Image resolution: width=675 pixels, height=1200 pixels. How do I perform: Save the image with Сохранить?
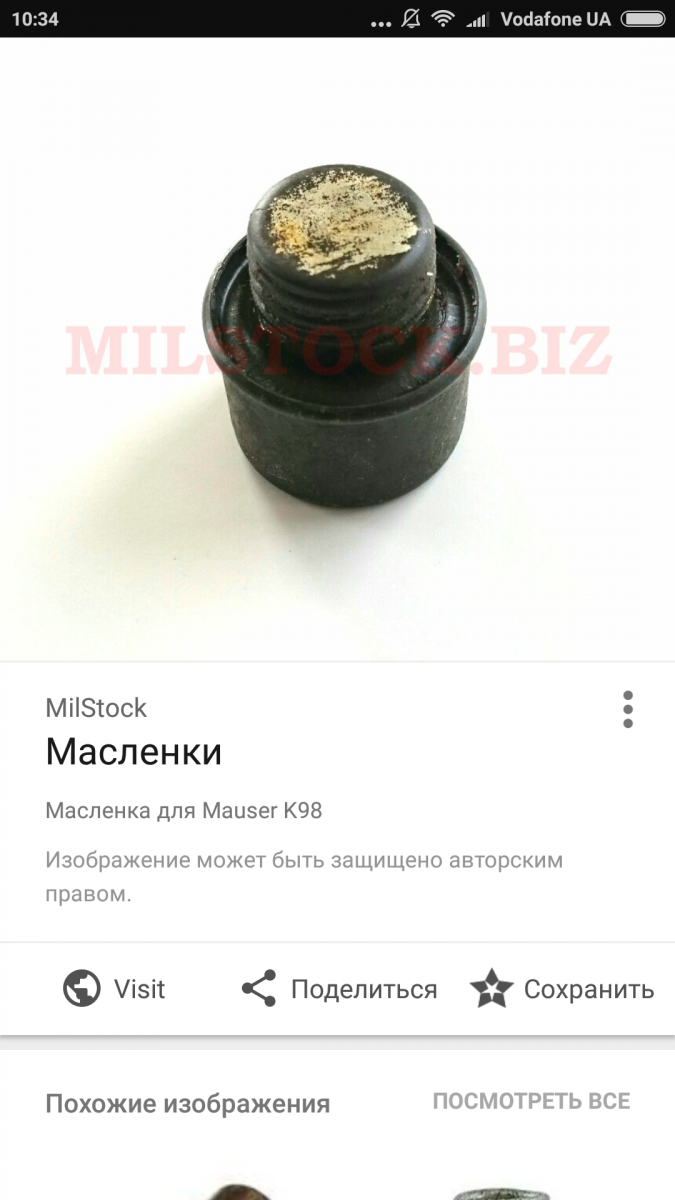click(562, 989)
